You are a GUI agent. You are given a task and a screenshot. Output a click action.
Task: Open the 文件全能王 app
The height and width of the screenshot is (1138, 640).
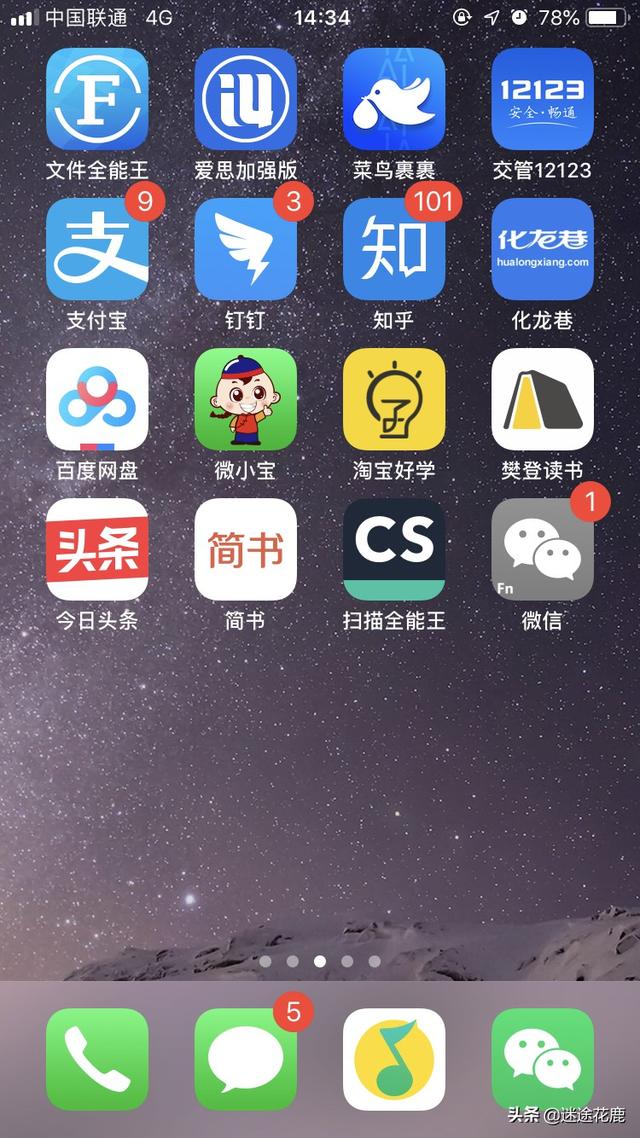(97, 99)
